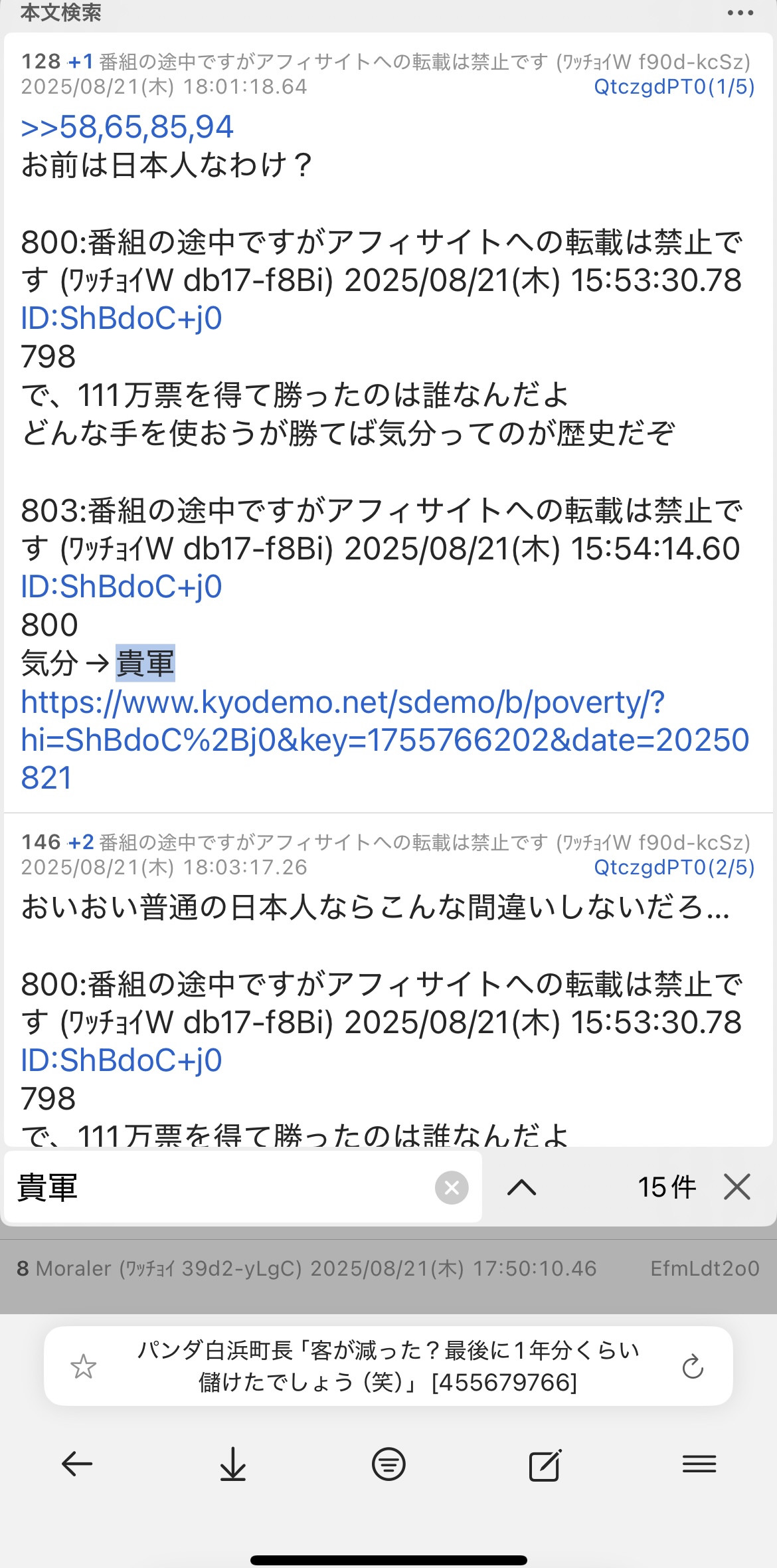The image size is (777, 1568).
Task: Close the in-thread search panel
Action: (x=737, y=1187)
